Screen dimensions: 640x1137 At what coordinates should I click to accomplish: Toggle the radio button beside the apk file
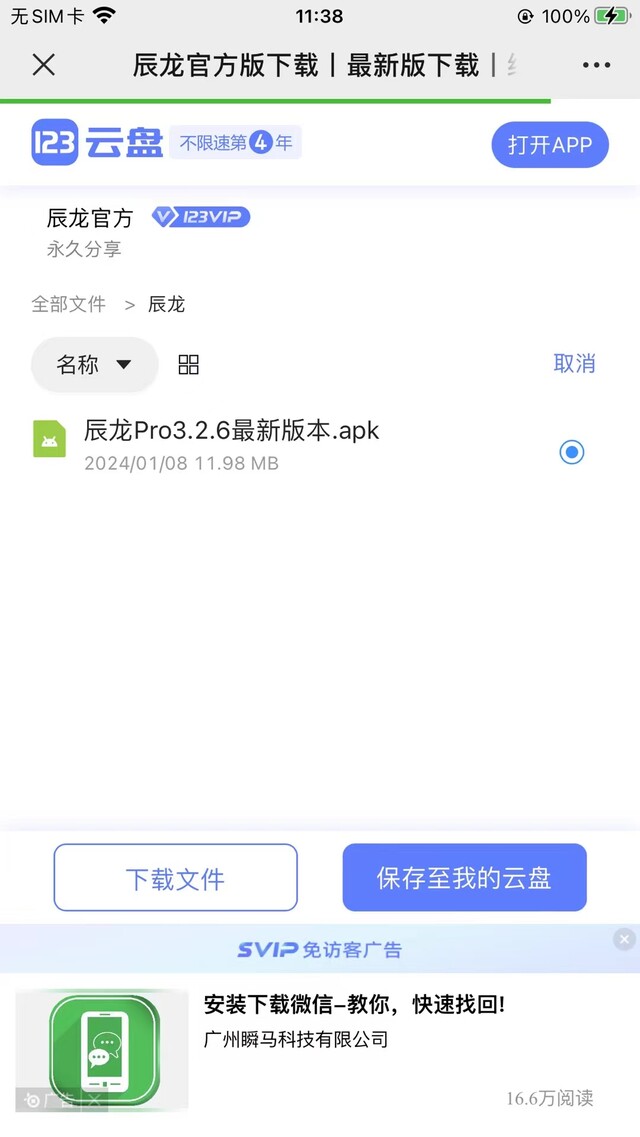572,452
